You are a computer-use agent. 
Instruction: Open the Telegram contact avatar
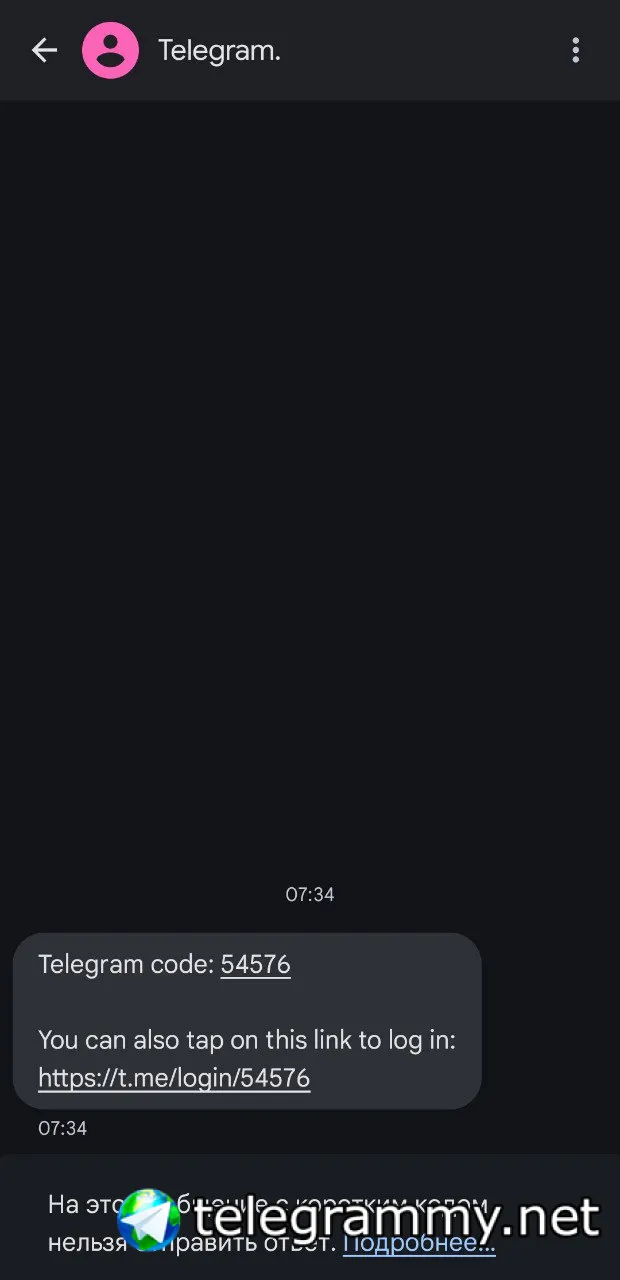(x=110, y=50)
